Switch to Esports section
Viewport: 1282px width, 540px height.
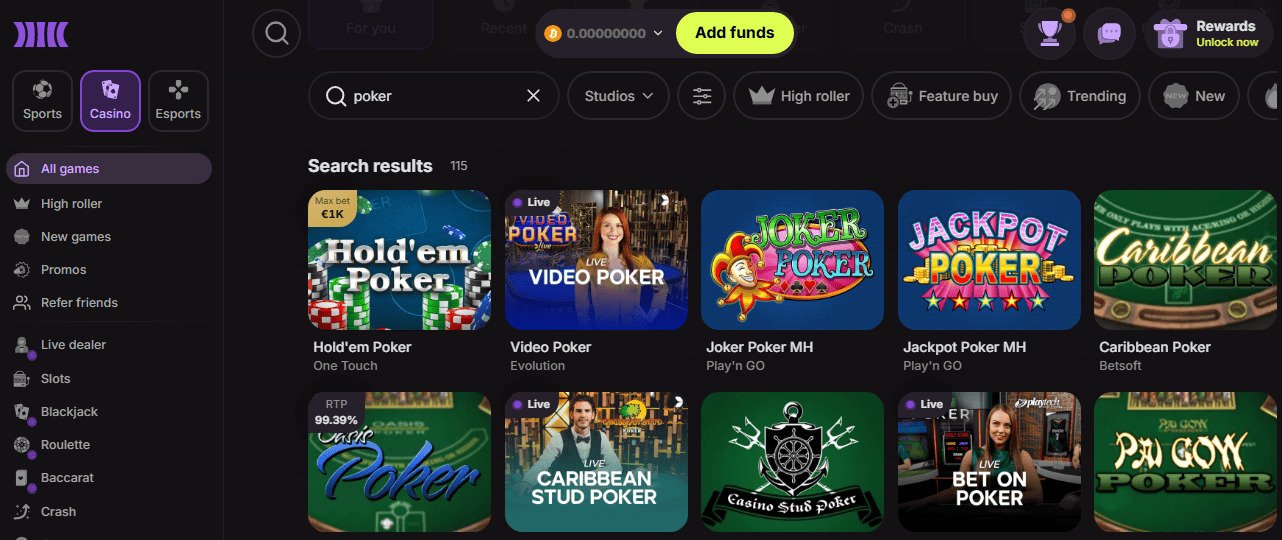[178, 101]
